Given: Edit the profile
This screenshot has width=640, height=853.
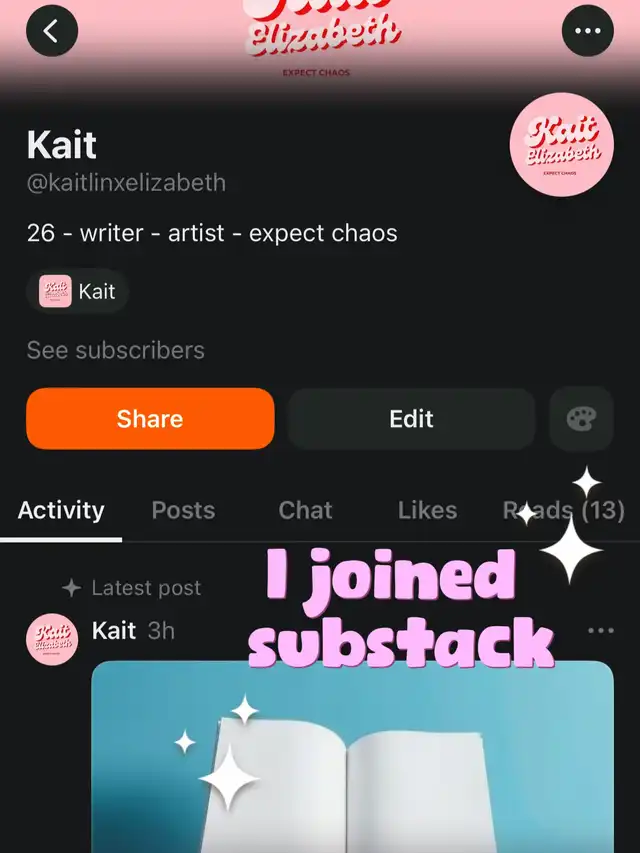Looking at the screenshot, I should pyautogui.click(x=411, y=419).
